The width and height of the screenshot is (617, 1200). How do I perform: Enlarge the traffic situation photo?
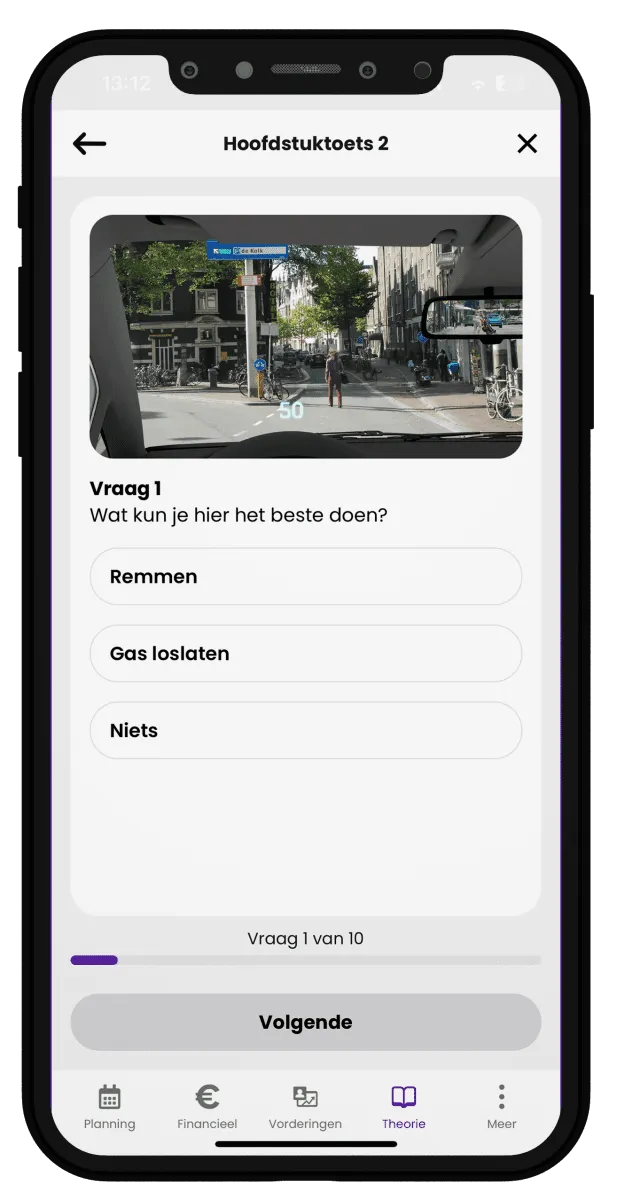click(305, 337)
